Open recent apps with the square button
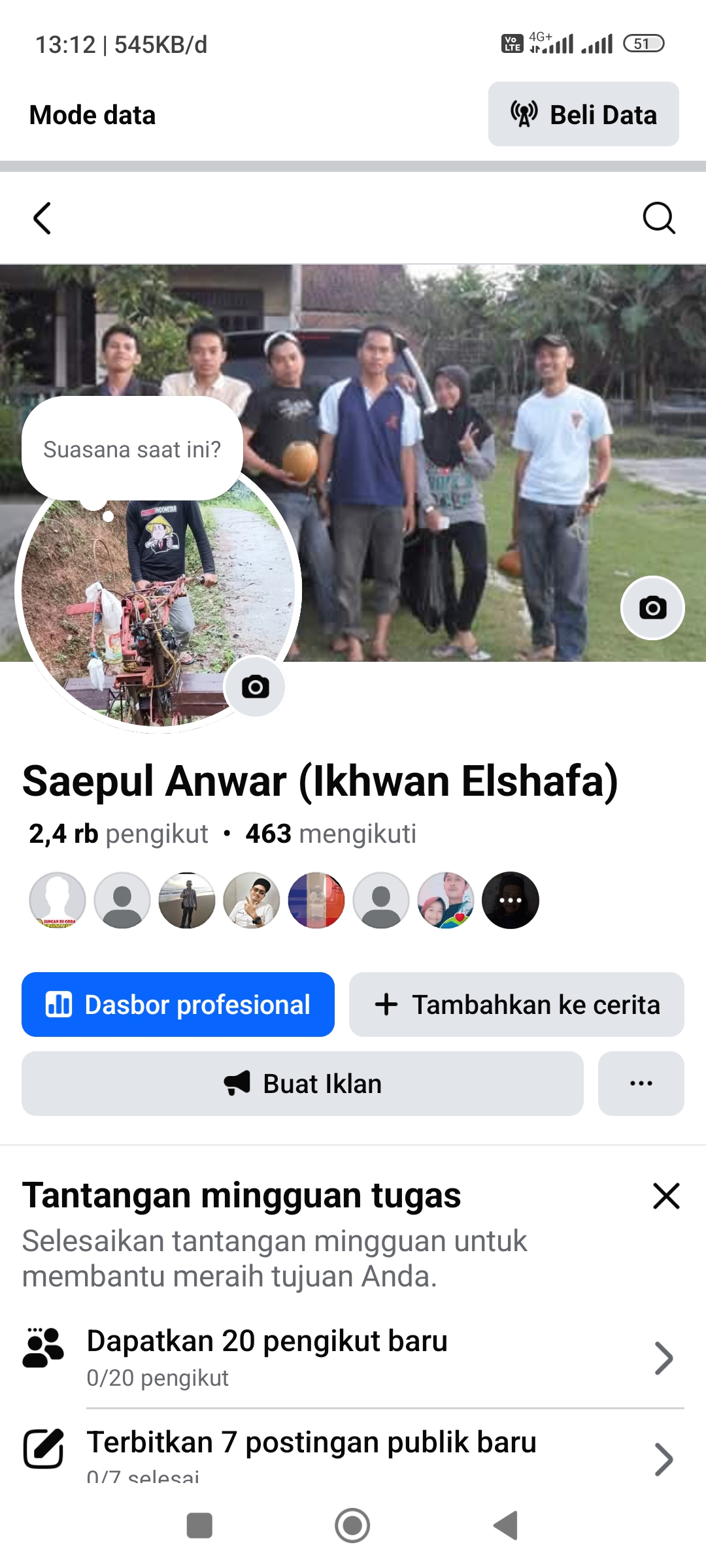This screenshot has width=706, height=1568. coord(199,1526)
